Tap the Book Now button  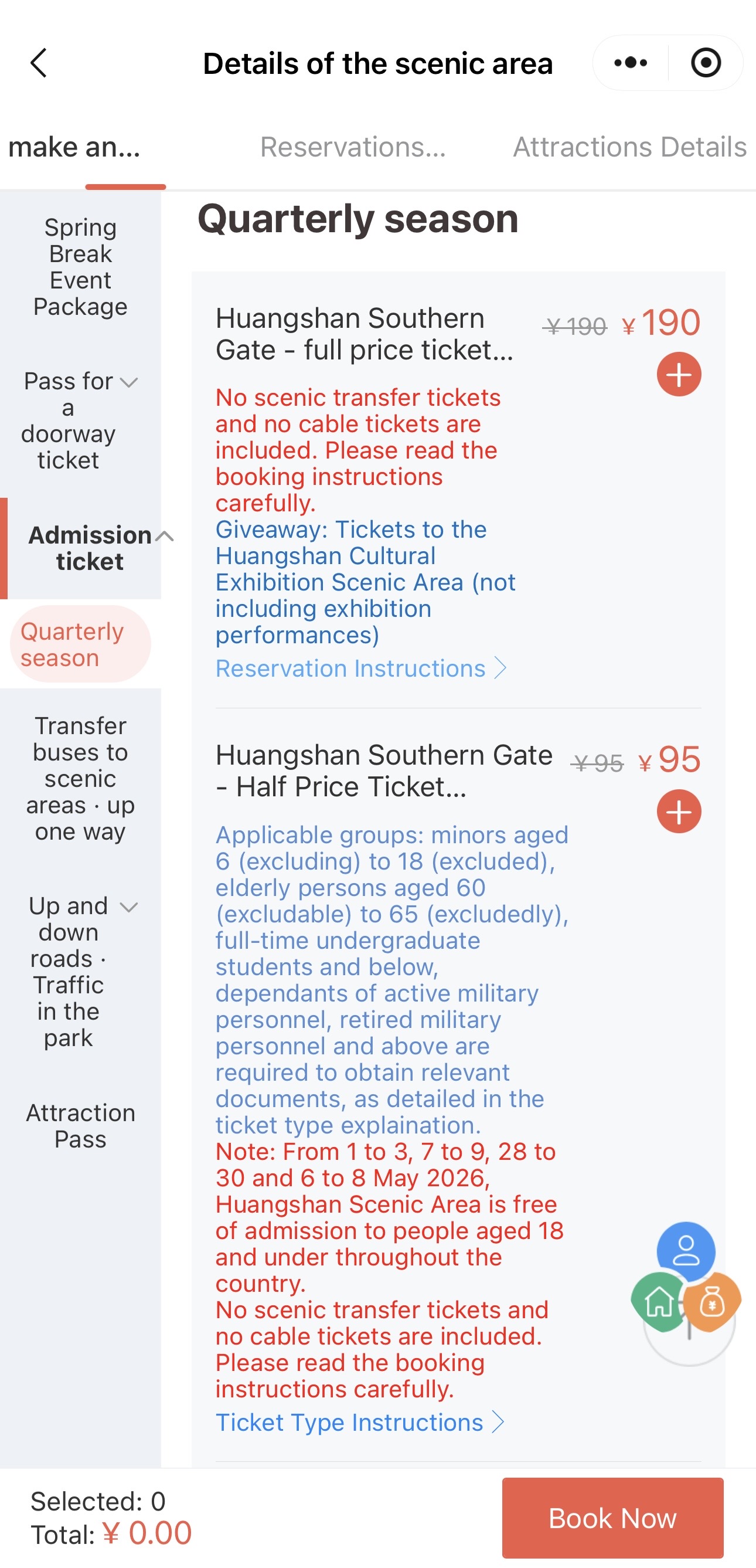tap(612, 1518)
